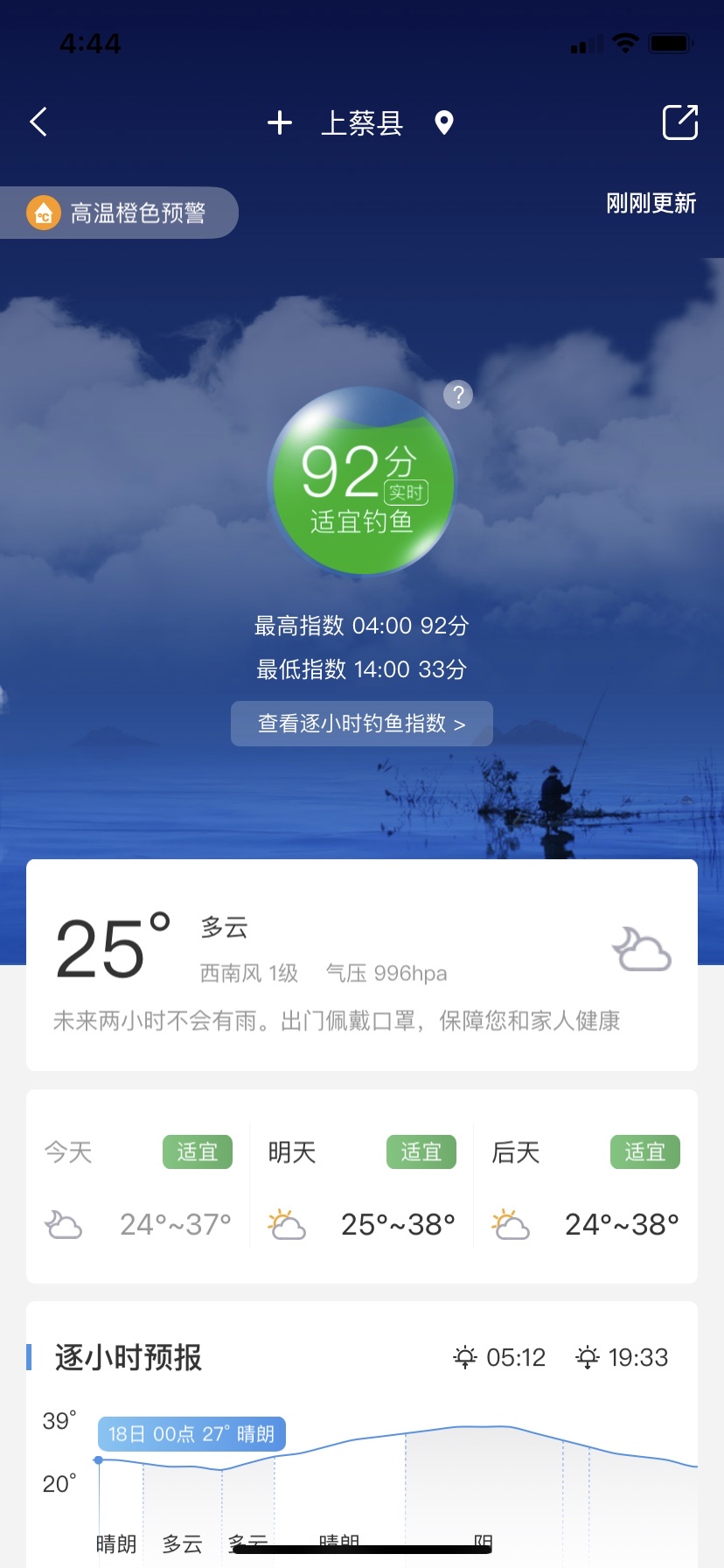Open the share panel via top-right share icon

coord(680,122)
